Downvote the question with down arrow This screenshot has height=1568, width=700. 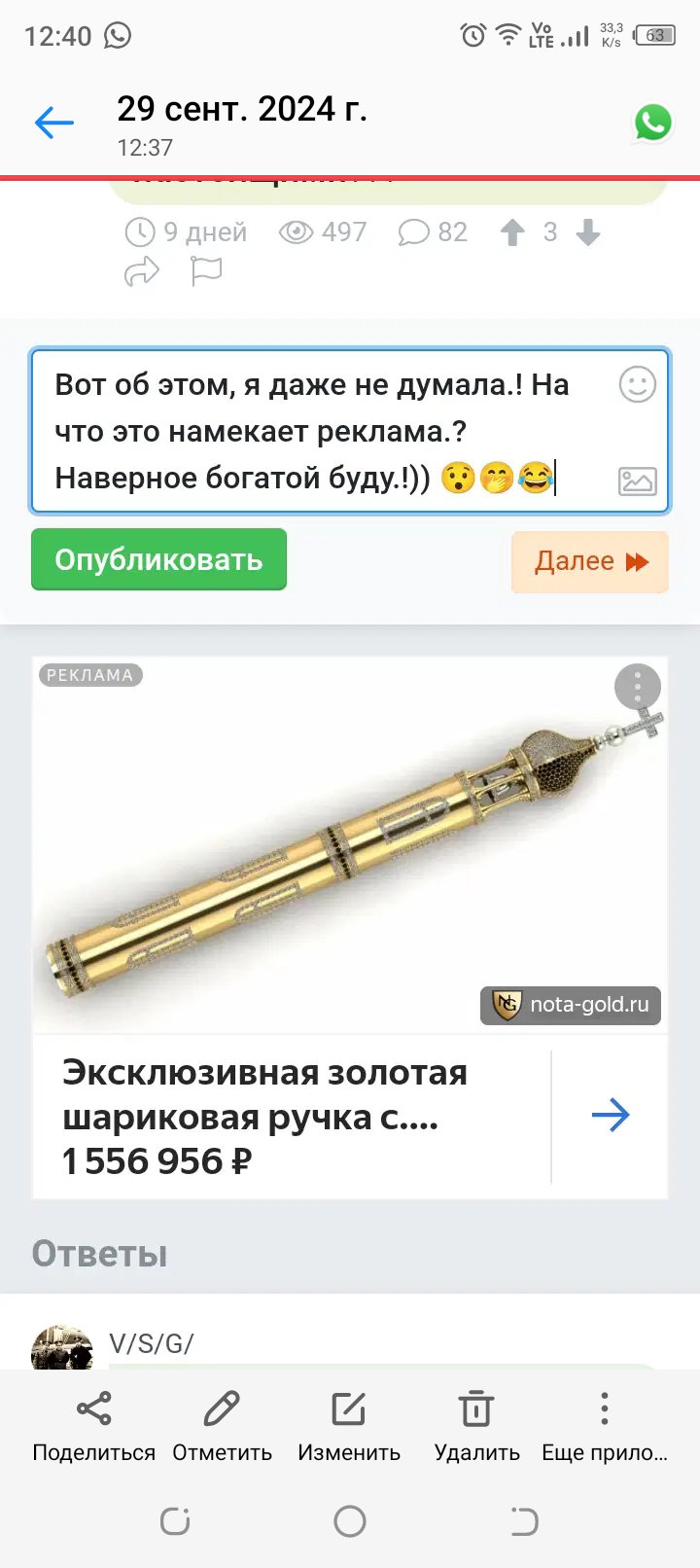click(588, 232)
